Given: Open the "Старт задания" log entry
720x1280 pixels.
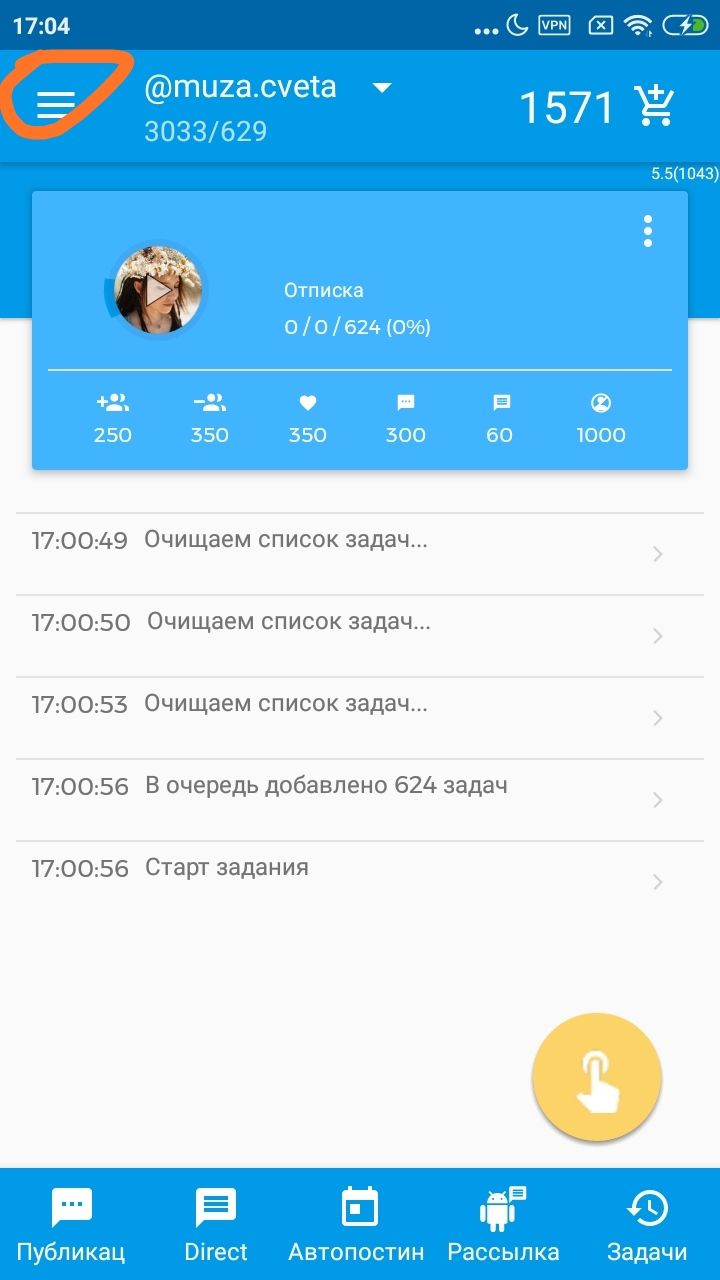Looking at the screenshot, I should click(360, 882).
